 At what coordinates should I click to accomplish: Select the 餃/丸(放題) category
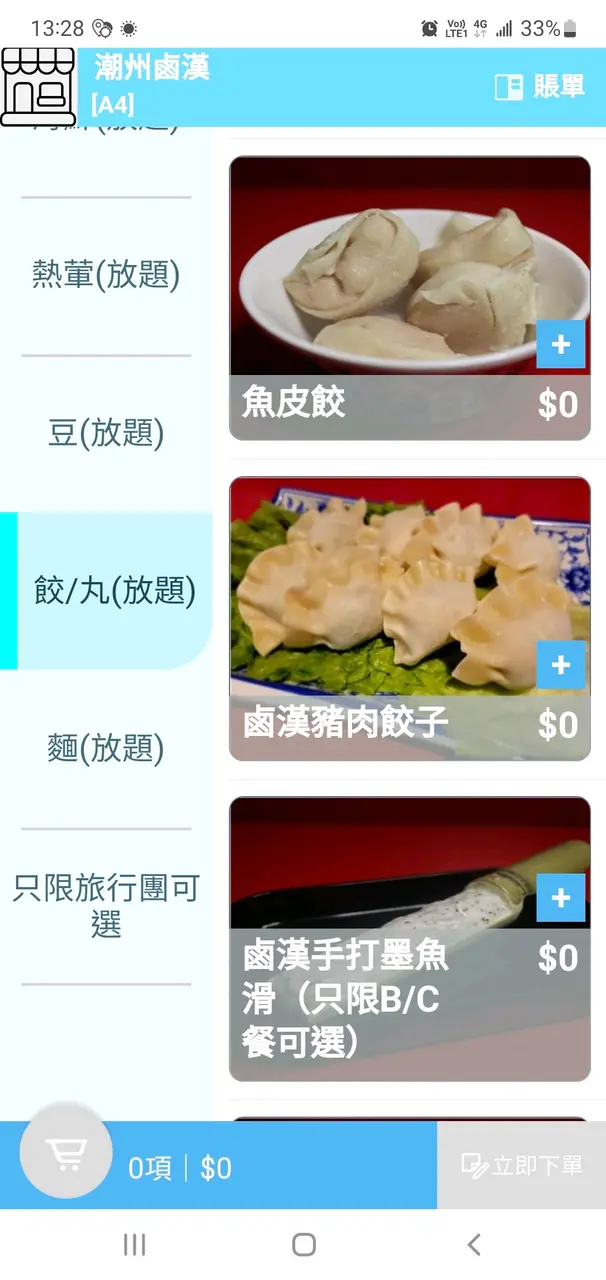[115, 591]
